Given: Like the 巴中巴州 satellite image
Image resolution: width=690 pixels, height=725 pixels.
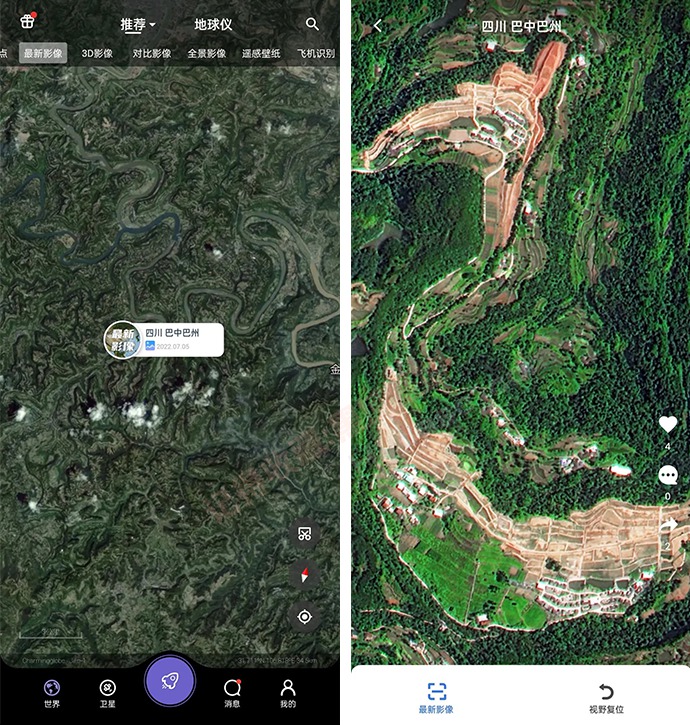Looking at the screenshot, I should click(668, 425).
